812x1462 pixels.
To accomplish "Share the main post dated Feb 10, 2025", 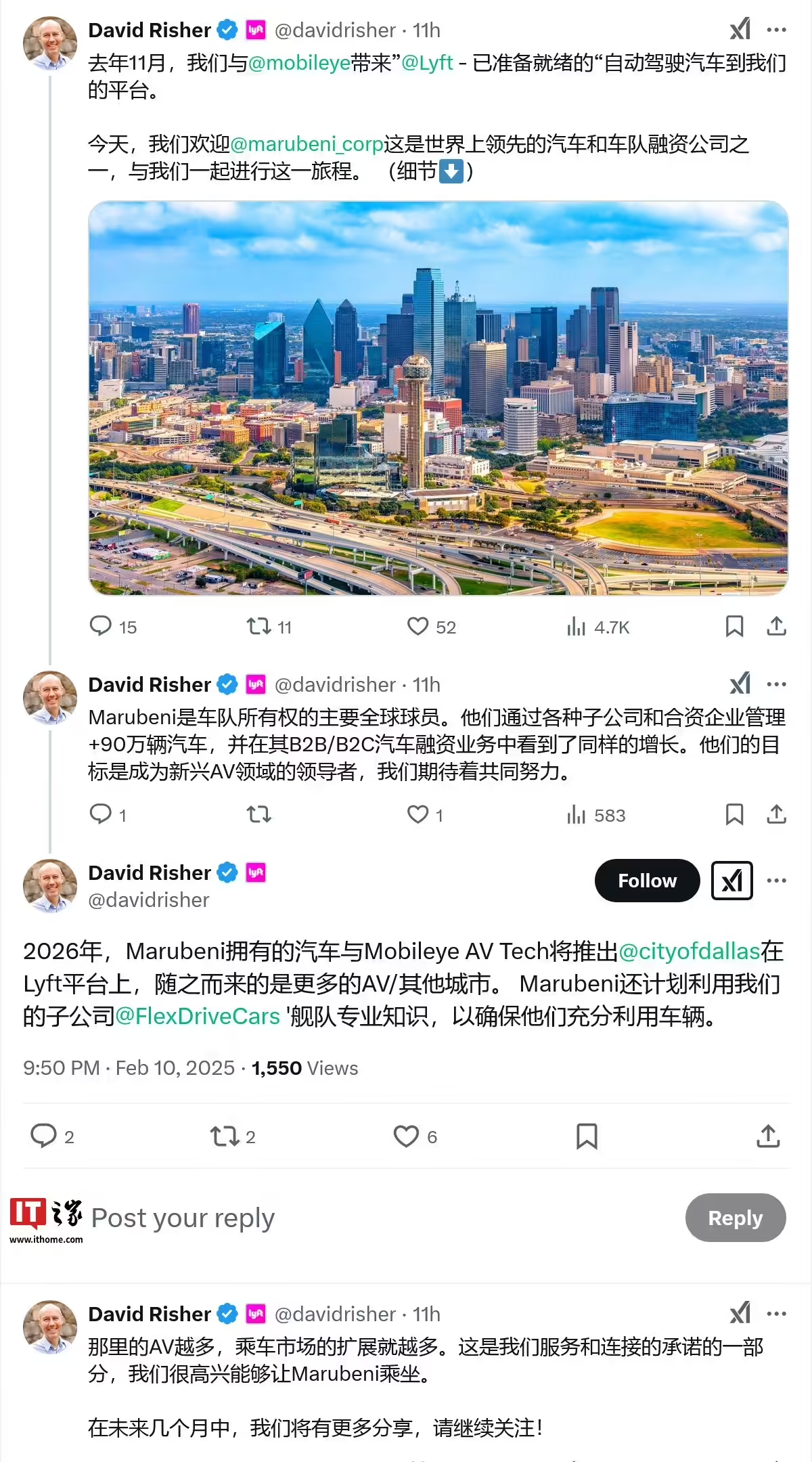I will pyautogui.click(x=768, y=1136).
